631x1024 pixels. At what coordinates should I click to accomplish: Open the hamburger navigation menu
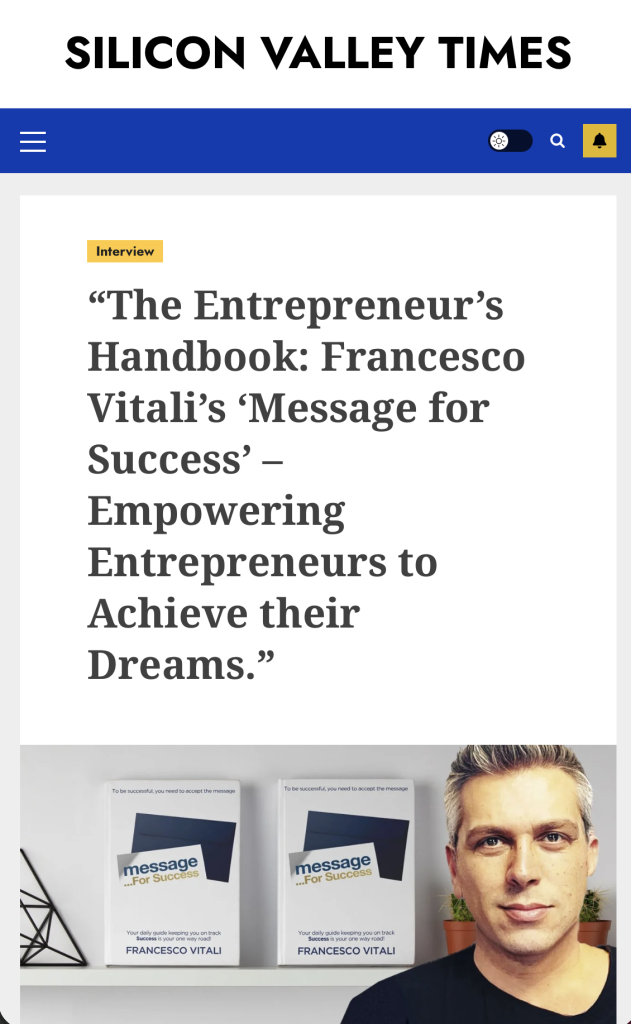pyautogui.click(x=33, y=142)
